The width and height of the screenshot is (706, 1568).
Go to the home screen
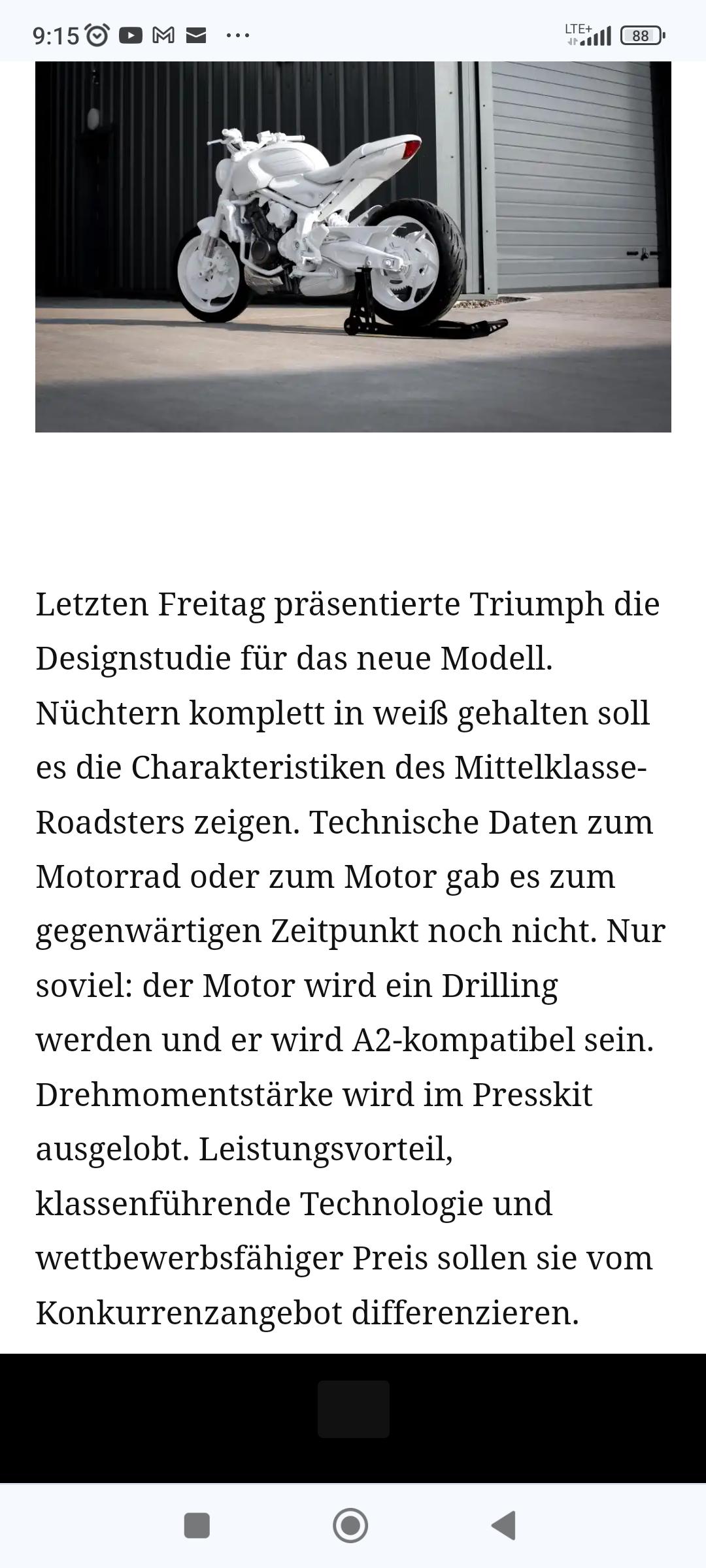tap(350, 1526)
